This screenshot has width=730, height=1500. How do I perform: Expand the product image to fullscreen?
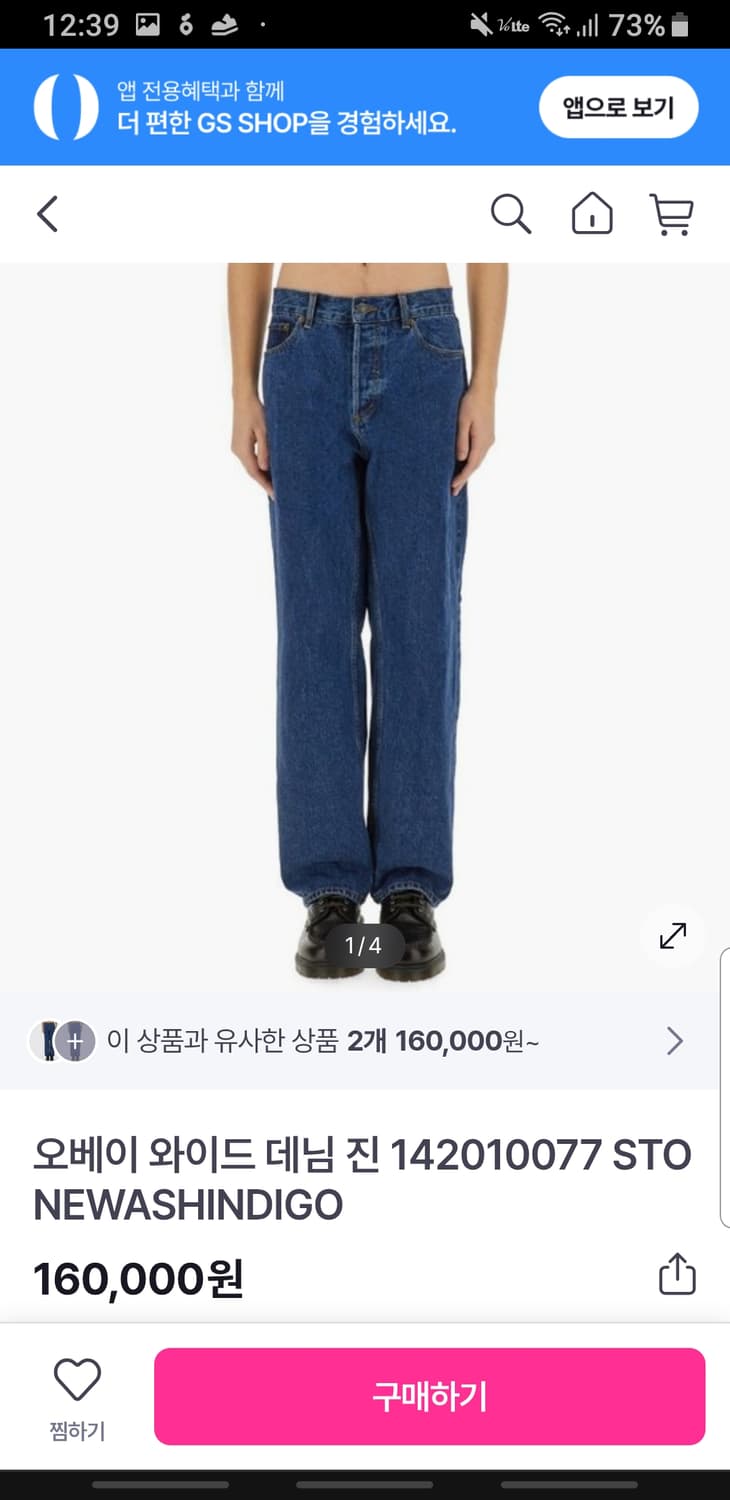[x=672, y=936]
